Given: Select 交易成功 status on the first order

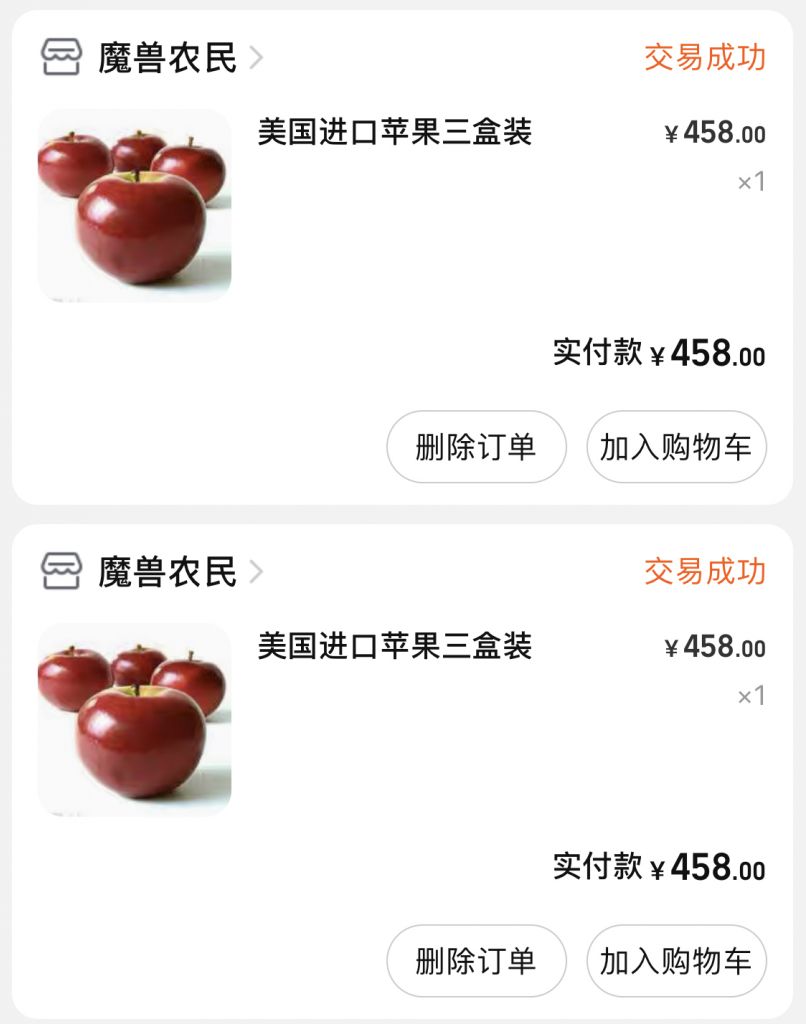Looking at the screenshot, I should point(705,57).
